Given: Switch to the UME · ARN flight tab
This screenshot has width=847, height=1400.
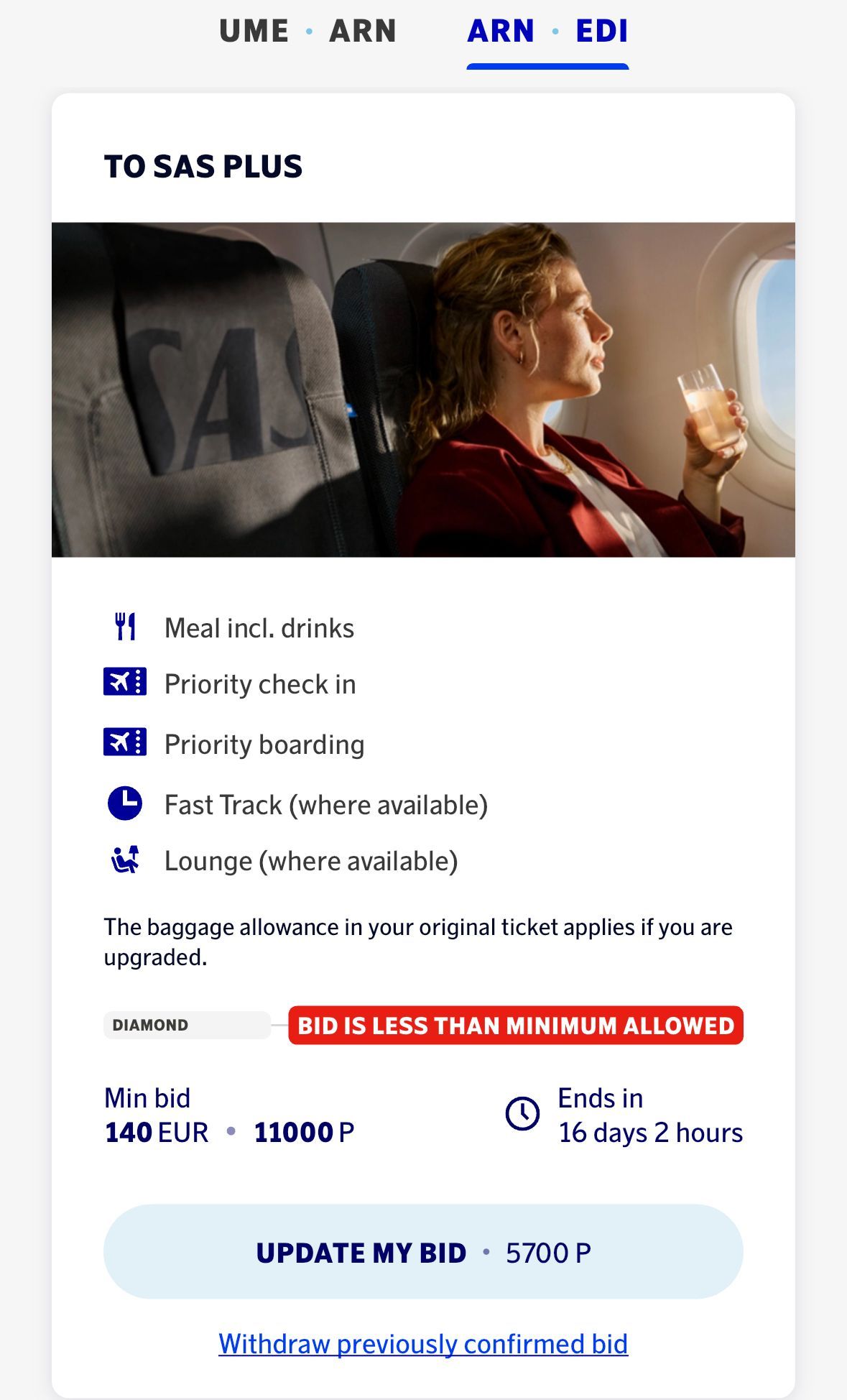Looking at the screenshot, I should pyautogui.click(x=307, y=32).
